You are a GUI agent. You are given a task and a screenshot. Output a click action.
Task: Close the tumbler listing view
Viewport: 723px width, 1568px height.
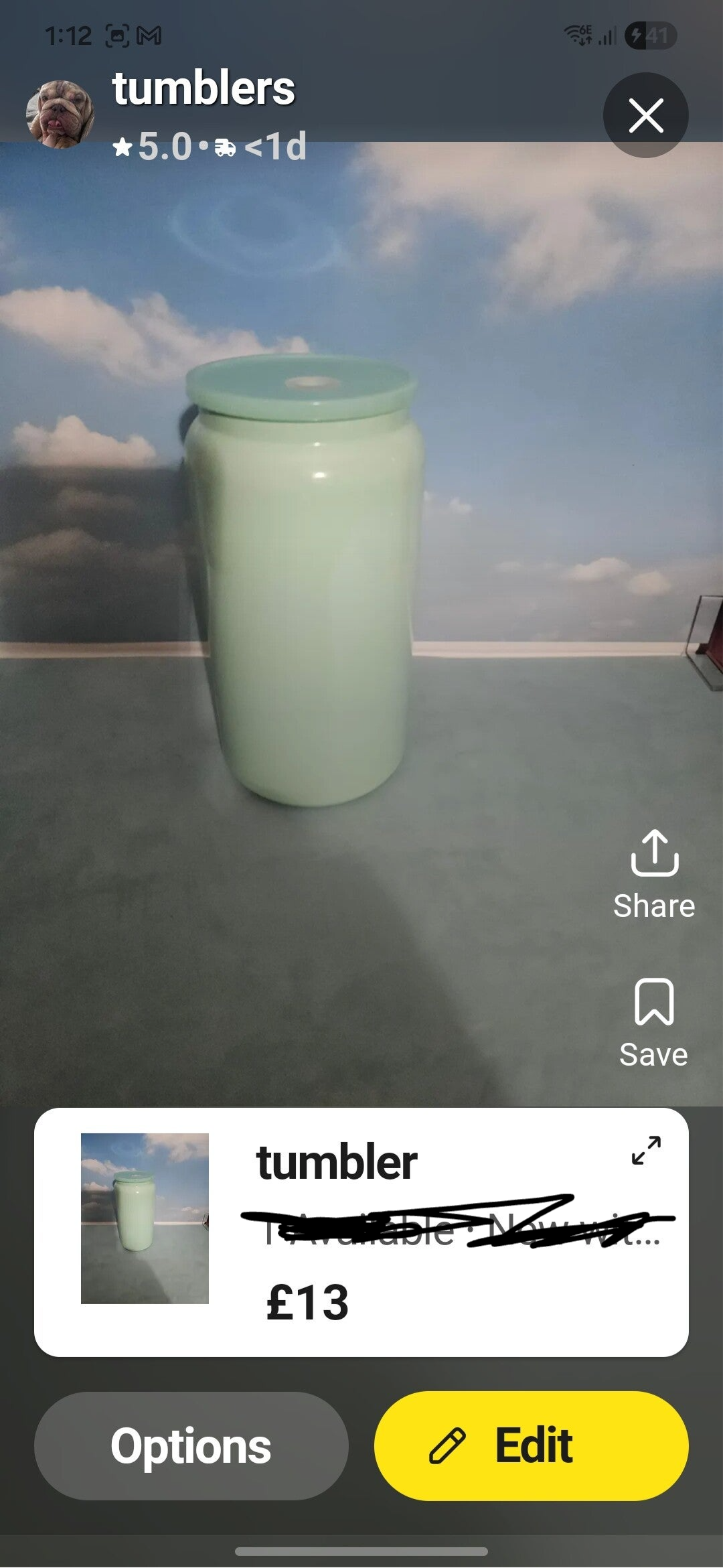(x=645, y=115)
